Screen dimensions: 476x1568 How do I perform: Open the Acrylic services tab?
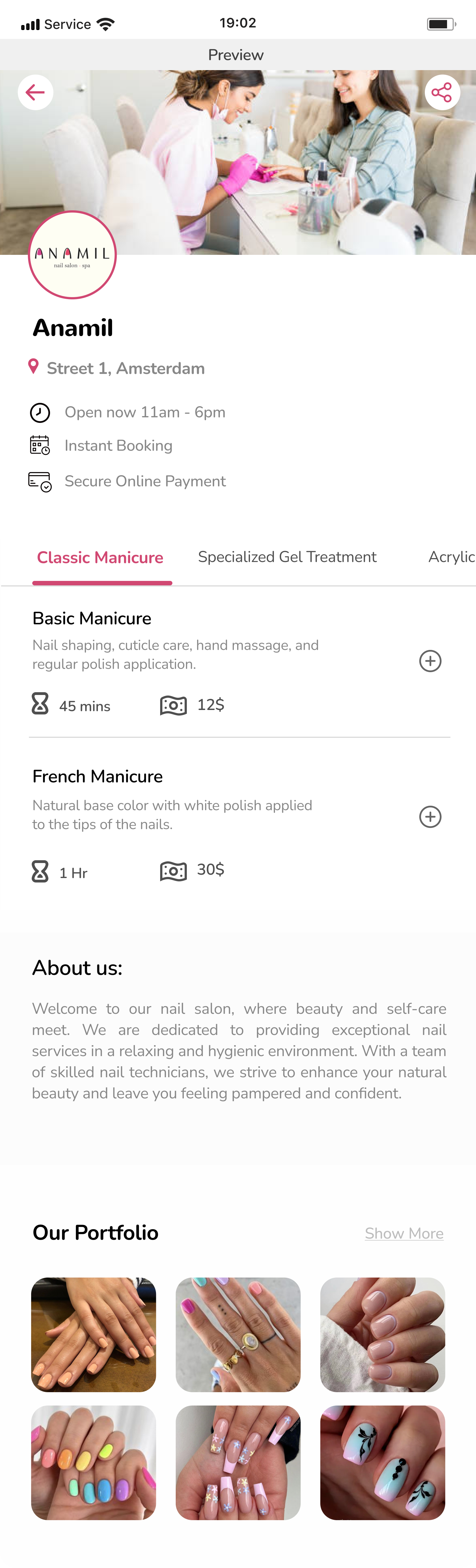click(x=450, y=557)
